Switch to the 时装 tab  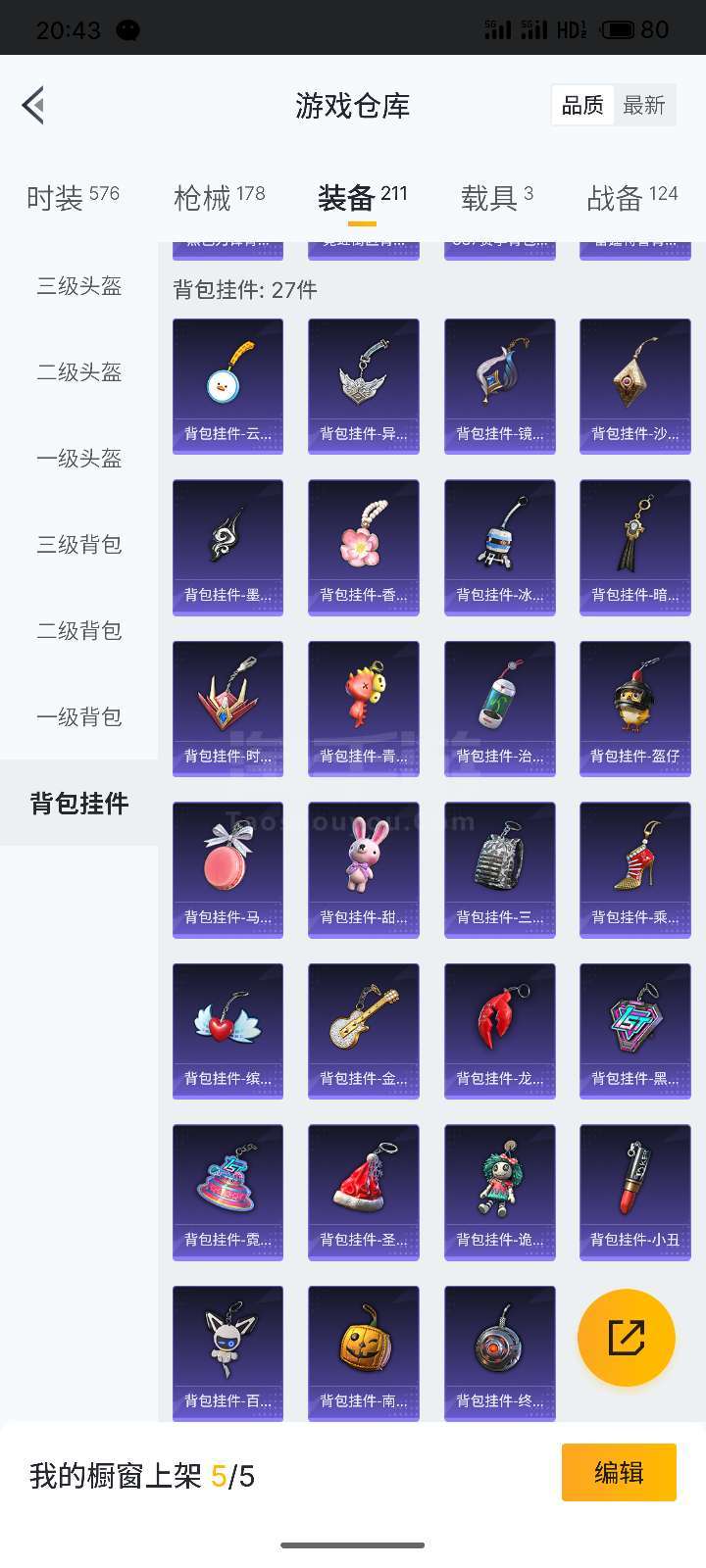click(73, 198)
